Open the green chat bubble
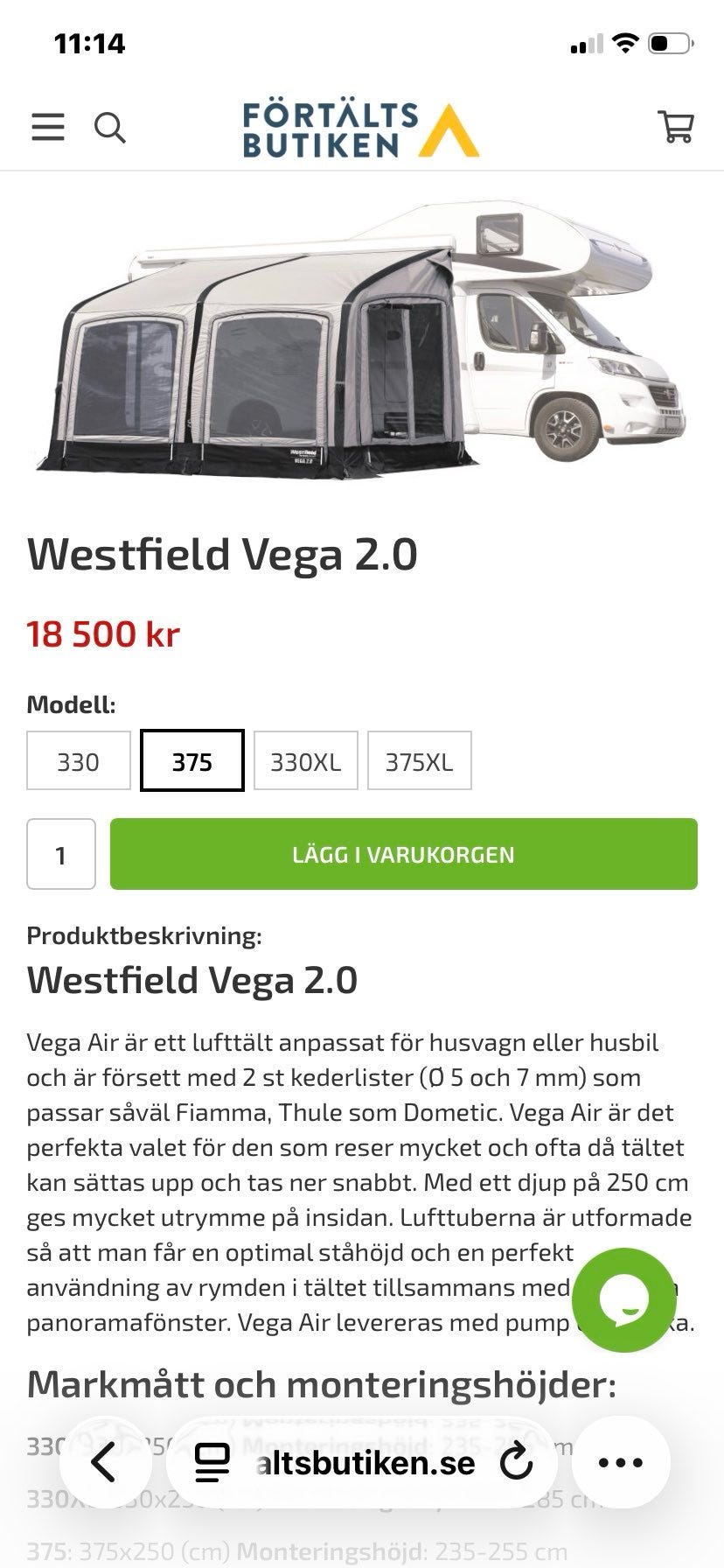Screen dimensions: 724x1568 623,1299
